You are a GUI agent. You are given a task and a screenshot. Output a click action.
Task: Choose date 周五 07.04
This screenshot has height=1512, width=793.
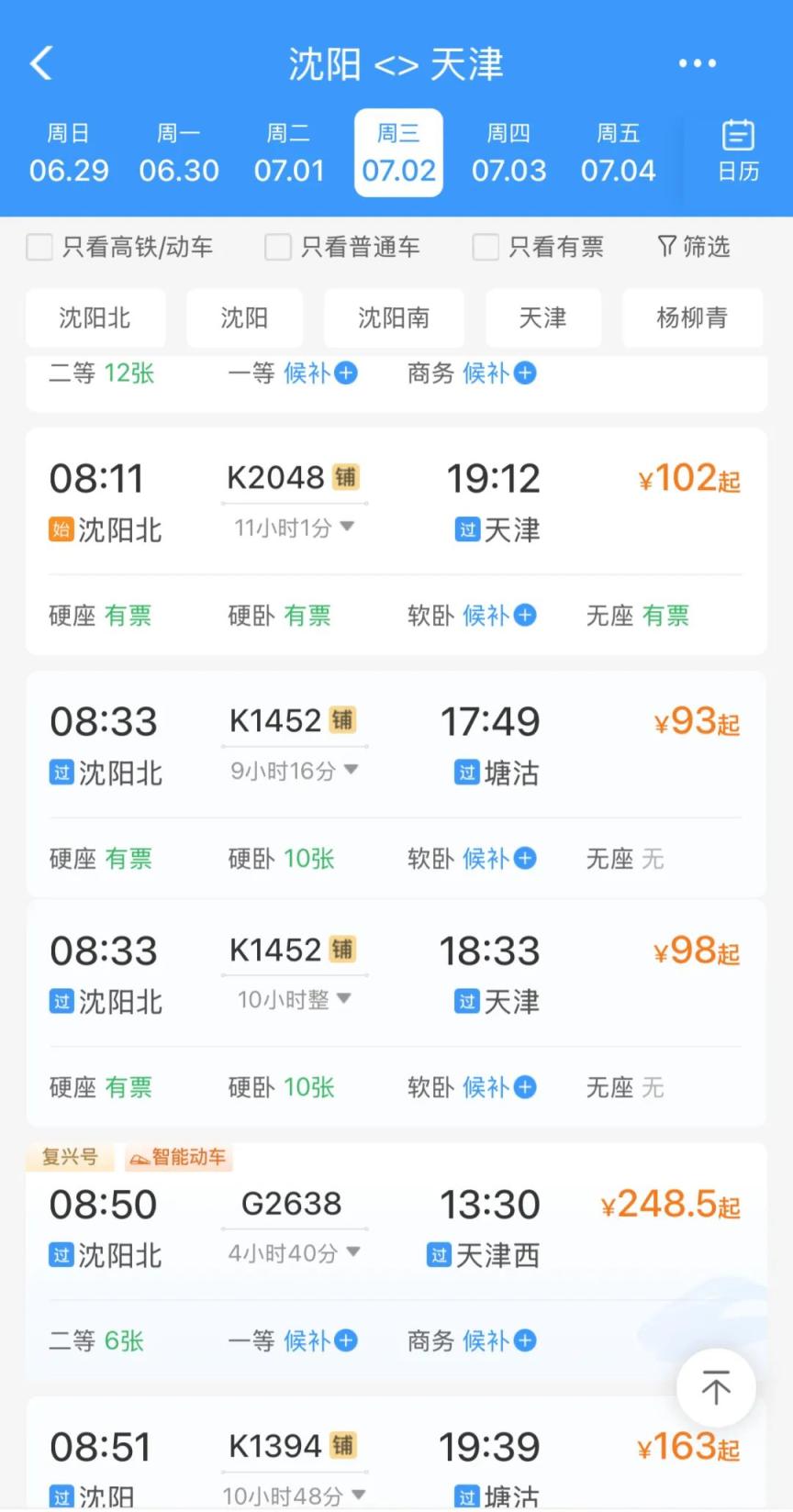(618, 153)
